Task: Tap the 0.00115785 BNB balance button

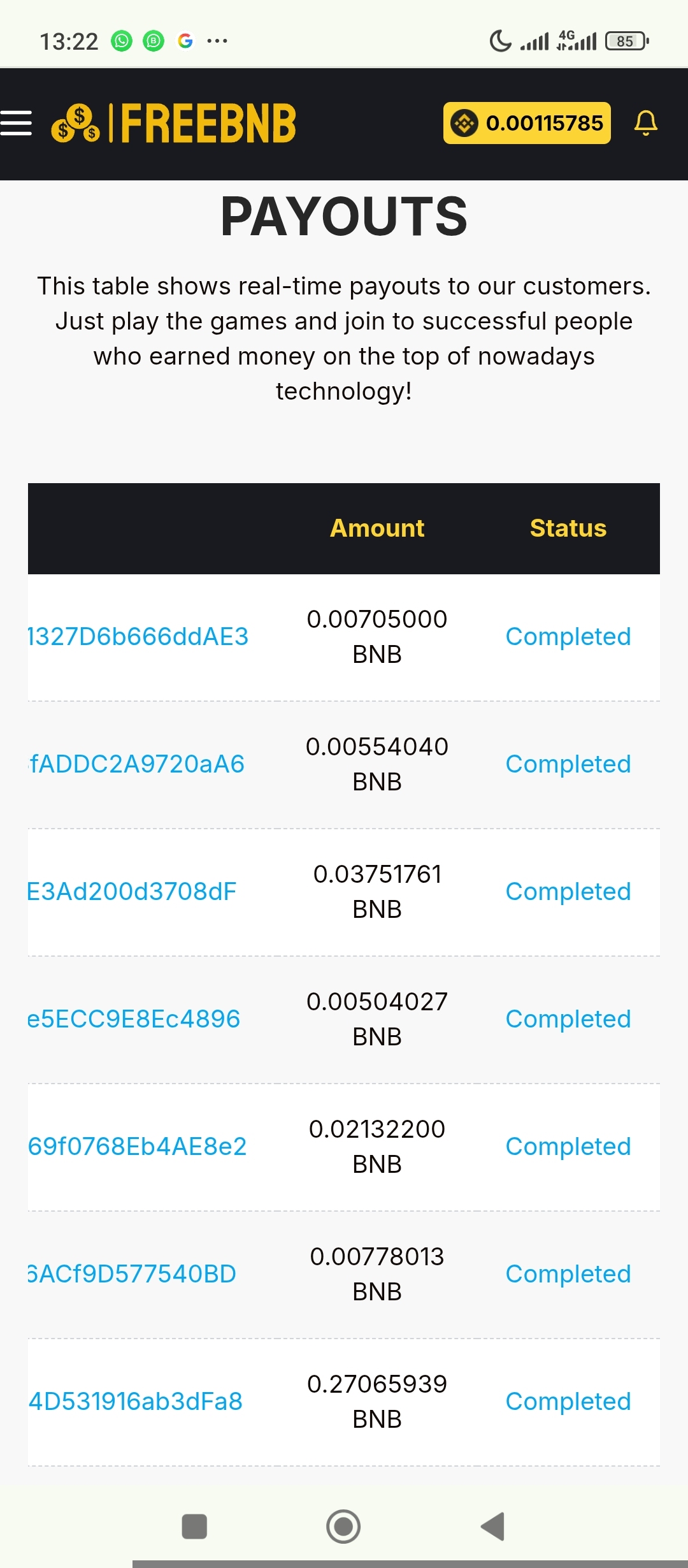Action: tap(527, 123)
